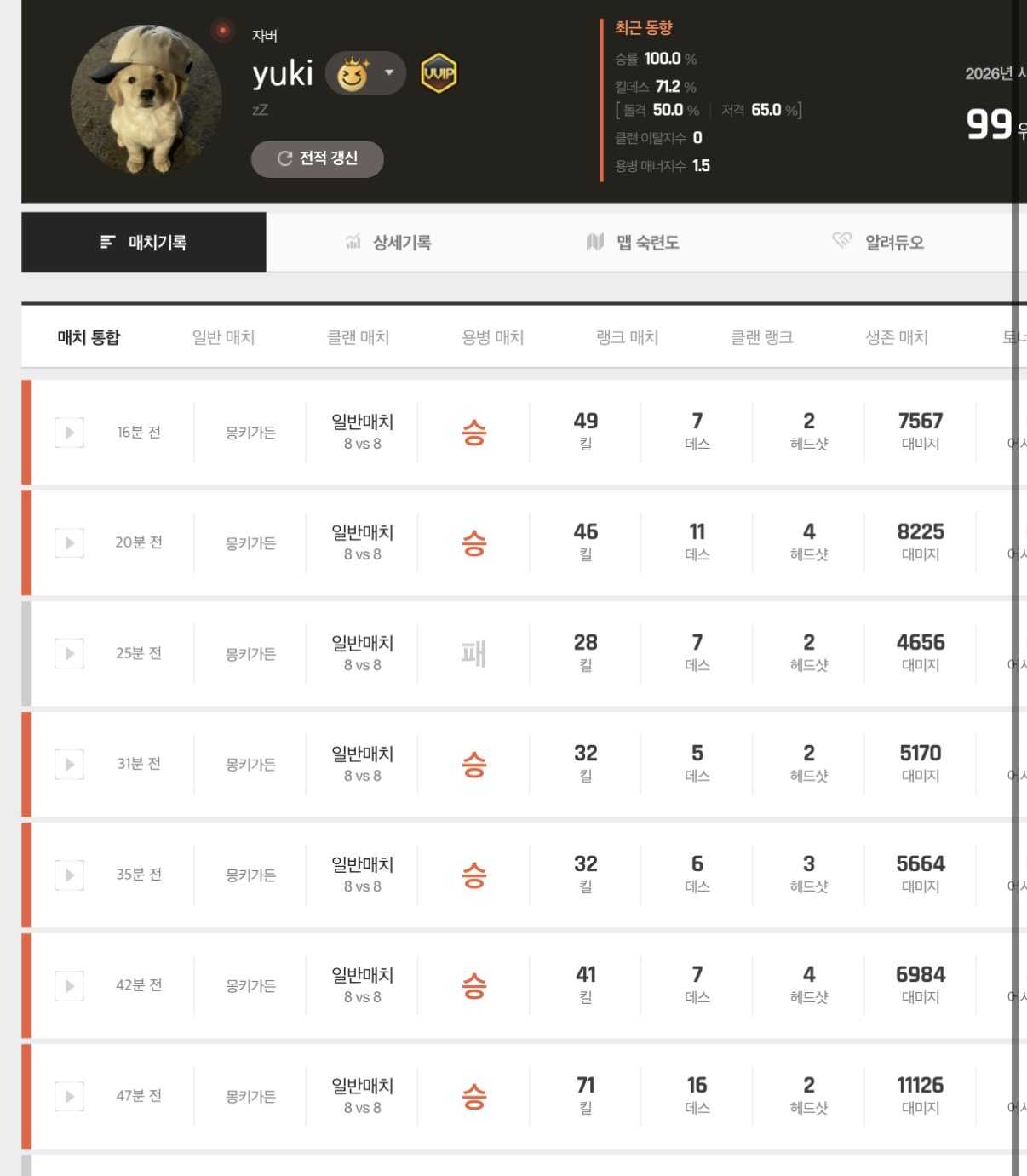Expand the 71-kill match from 47분 전
Screen dimensions: 1027x1176
click(69, 1097)
